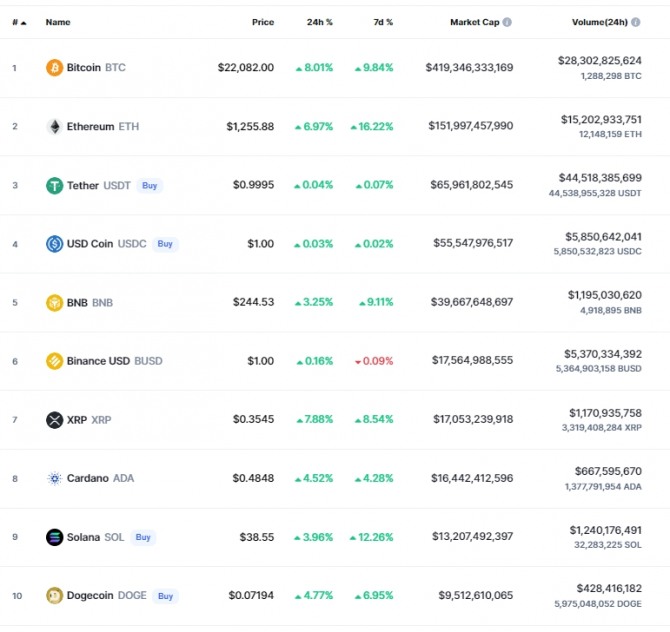670x632 pixels.
Task: Tap the Buy button beside Solana
Action: tap(143, 537)
